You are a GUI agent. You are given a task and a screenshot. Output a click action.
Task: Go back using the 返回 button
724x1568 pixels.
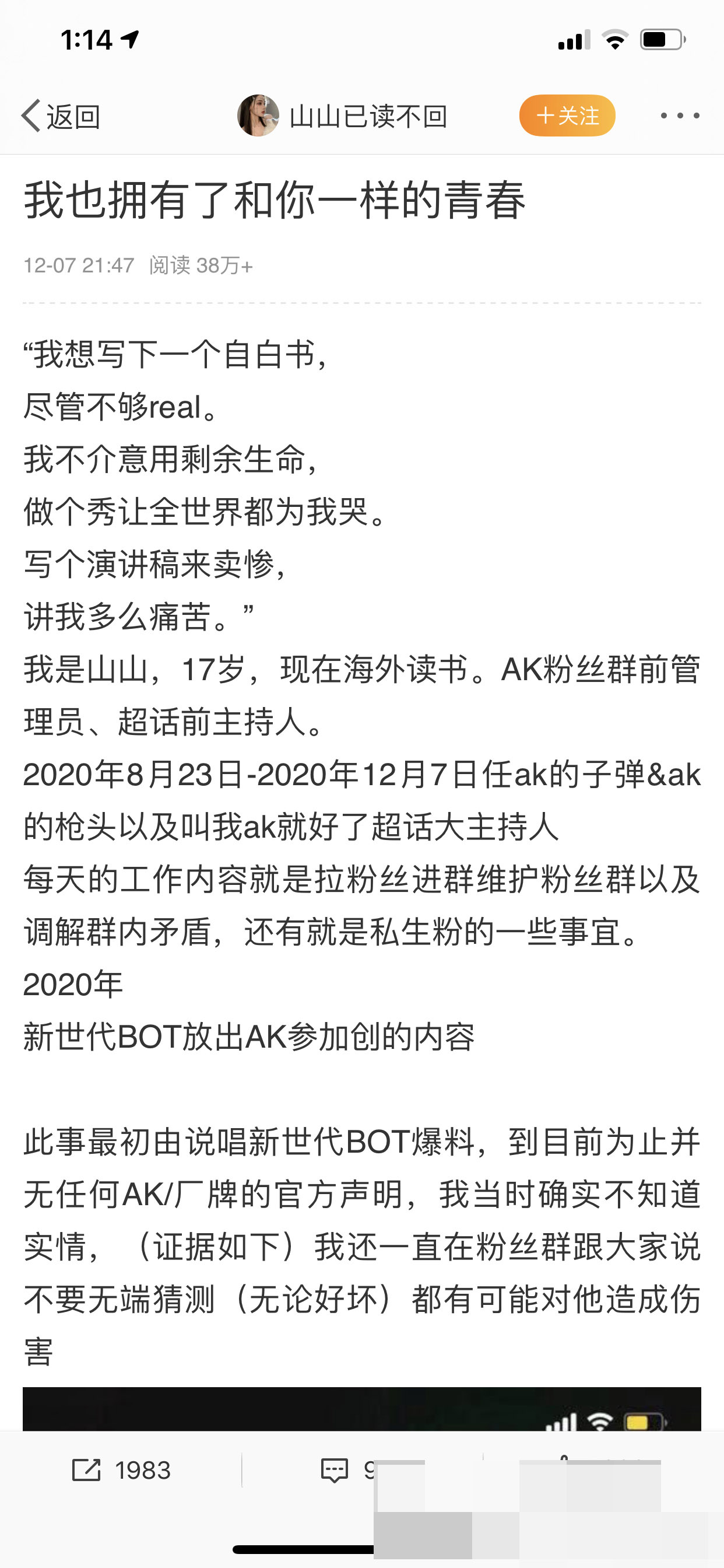61,116
